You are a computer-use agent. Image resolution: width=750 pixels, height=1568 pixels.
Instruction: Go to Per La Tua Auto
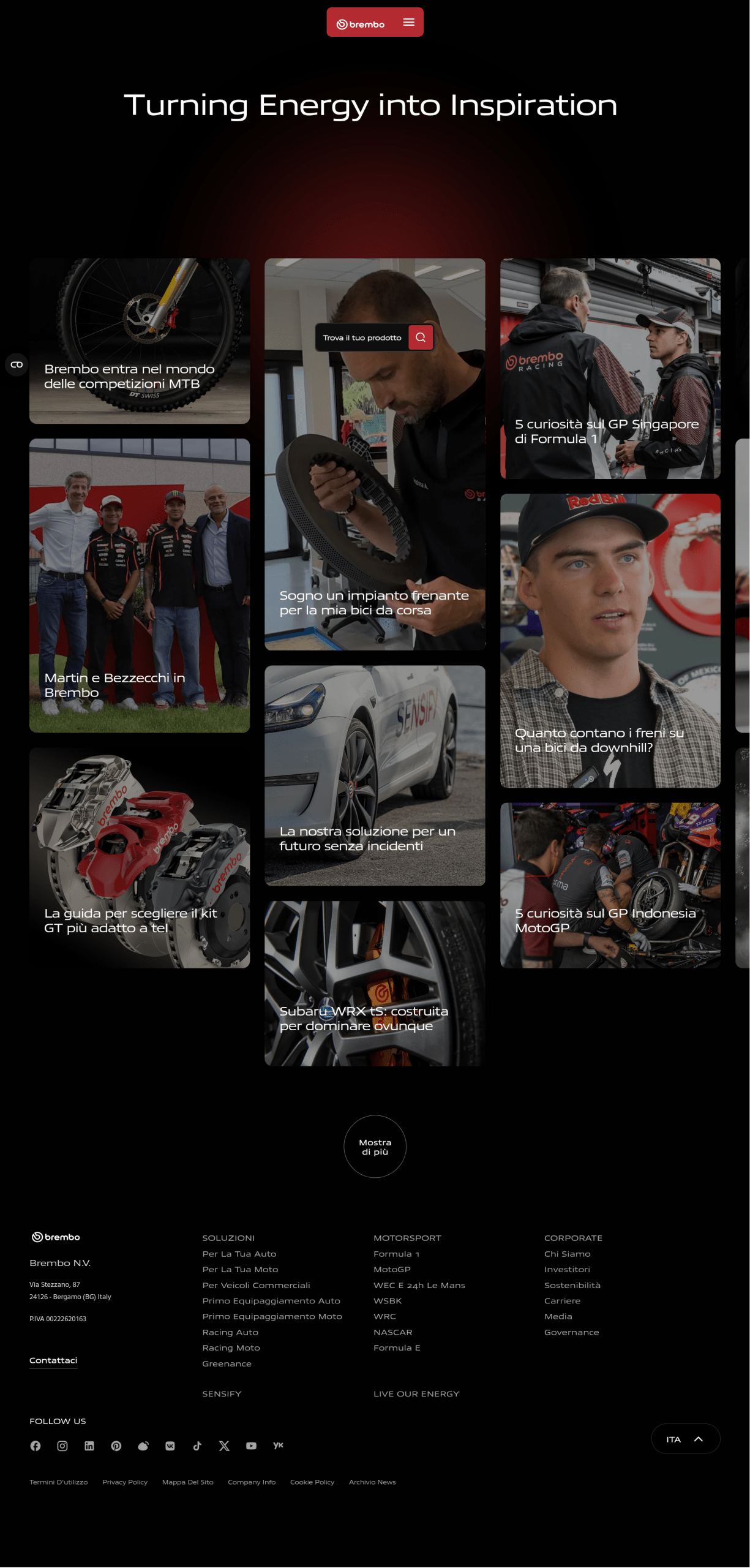(239, 1254)
